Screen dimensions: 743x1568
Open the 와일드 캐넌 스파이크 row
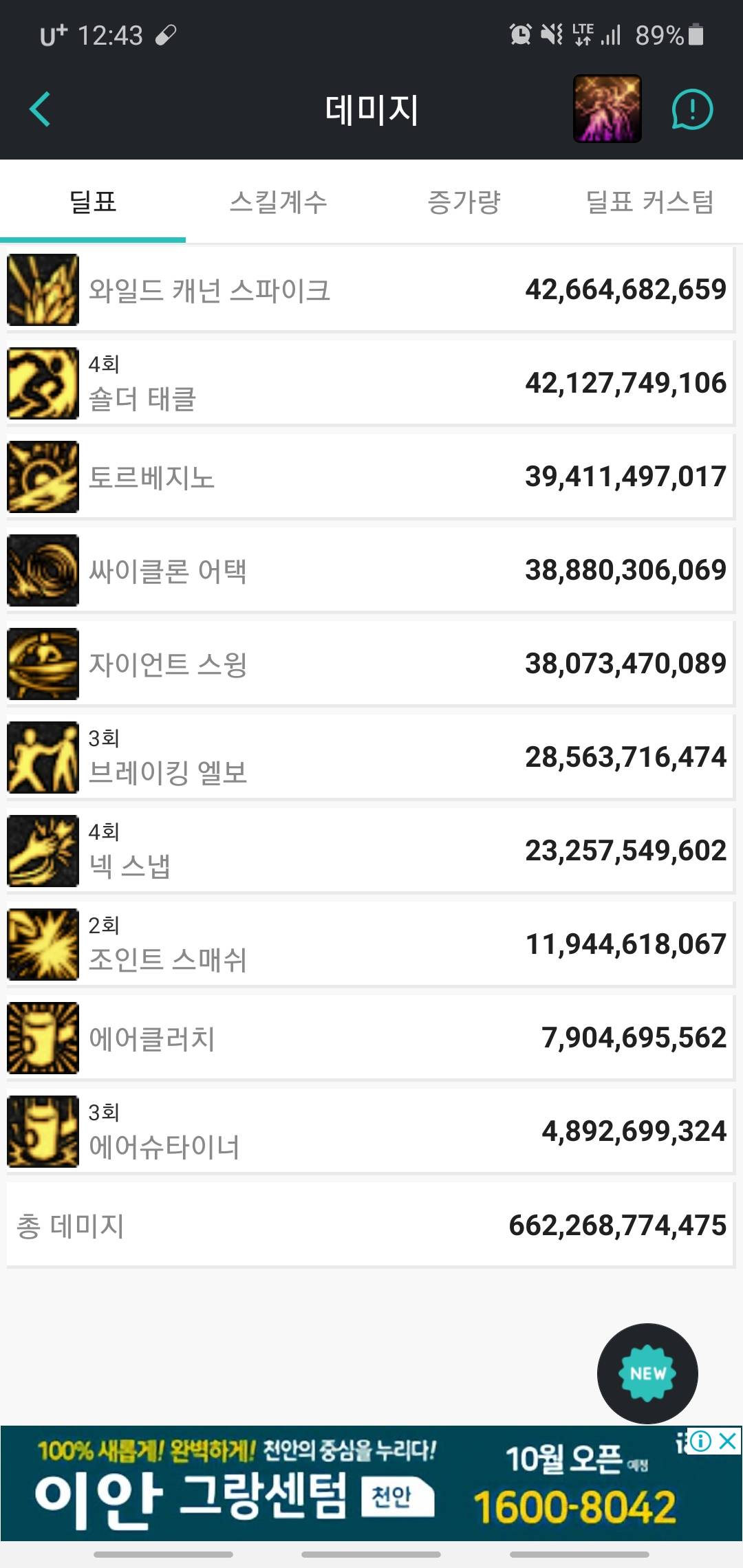[370, 290]
